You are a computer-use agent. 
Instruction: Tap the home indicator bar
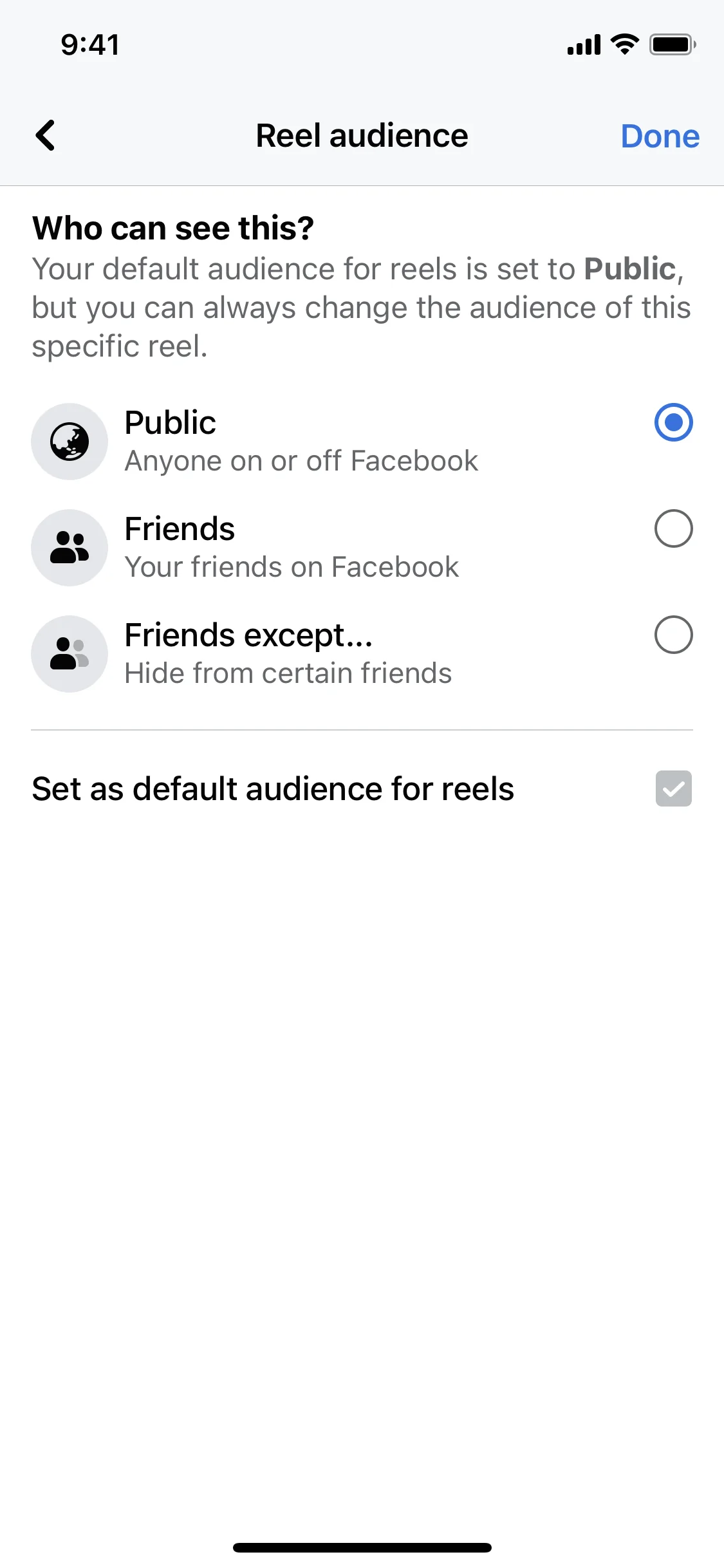pyautogui.click(x=362, y=1547)
